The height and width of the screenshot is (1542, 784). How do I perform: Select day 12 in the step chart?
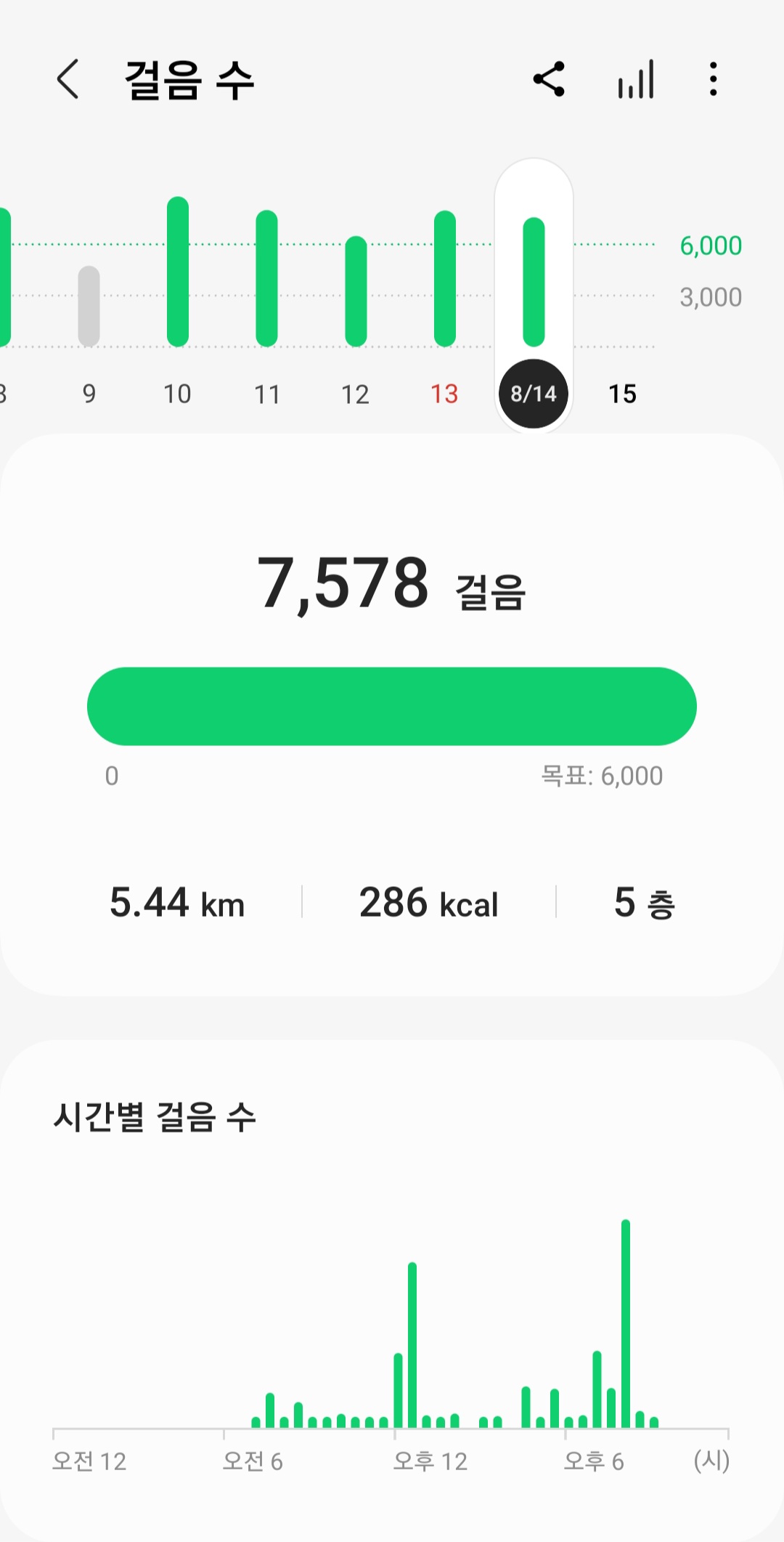pyautogui.click(x=356, y=393)
